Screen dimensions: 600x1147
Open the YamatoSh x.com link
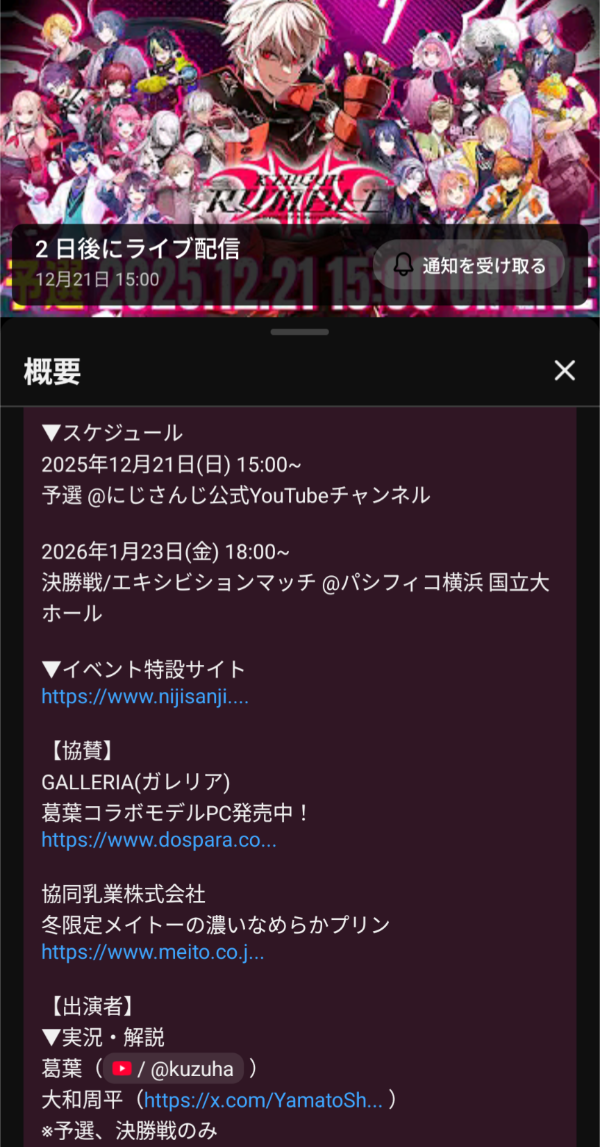pos(263,1100)
